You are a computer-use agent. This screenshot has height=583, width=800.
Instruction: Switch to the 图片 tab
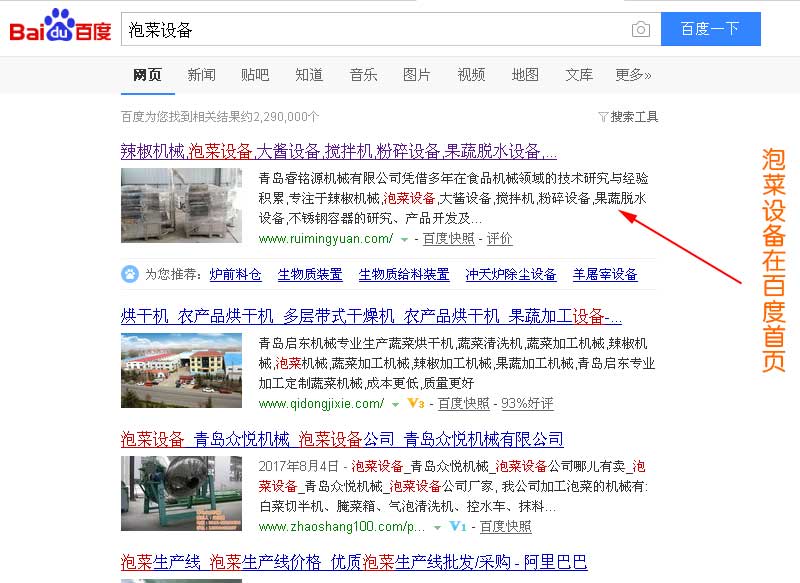point(417,75)
